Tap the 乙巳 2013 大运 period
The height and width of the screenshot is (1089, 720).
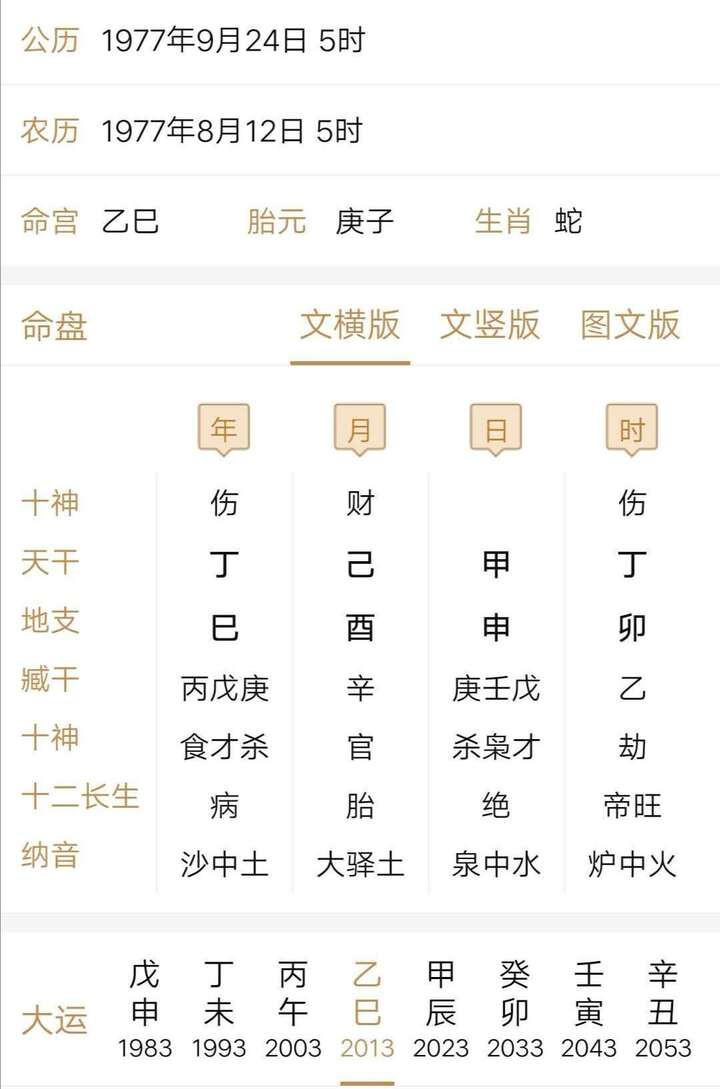[367, 1010]
